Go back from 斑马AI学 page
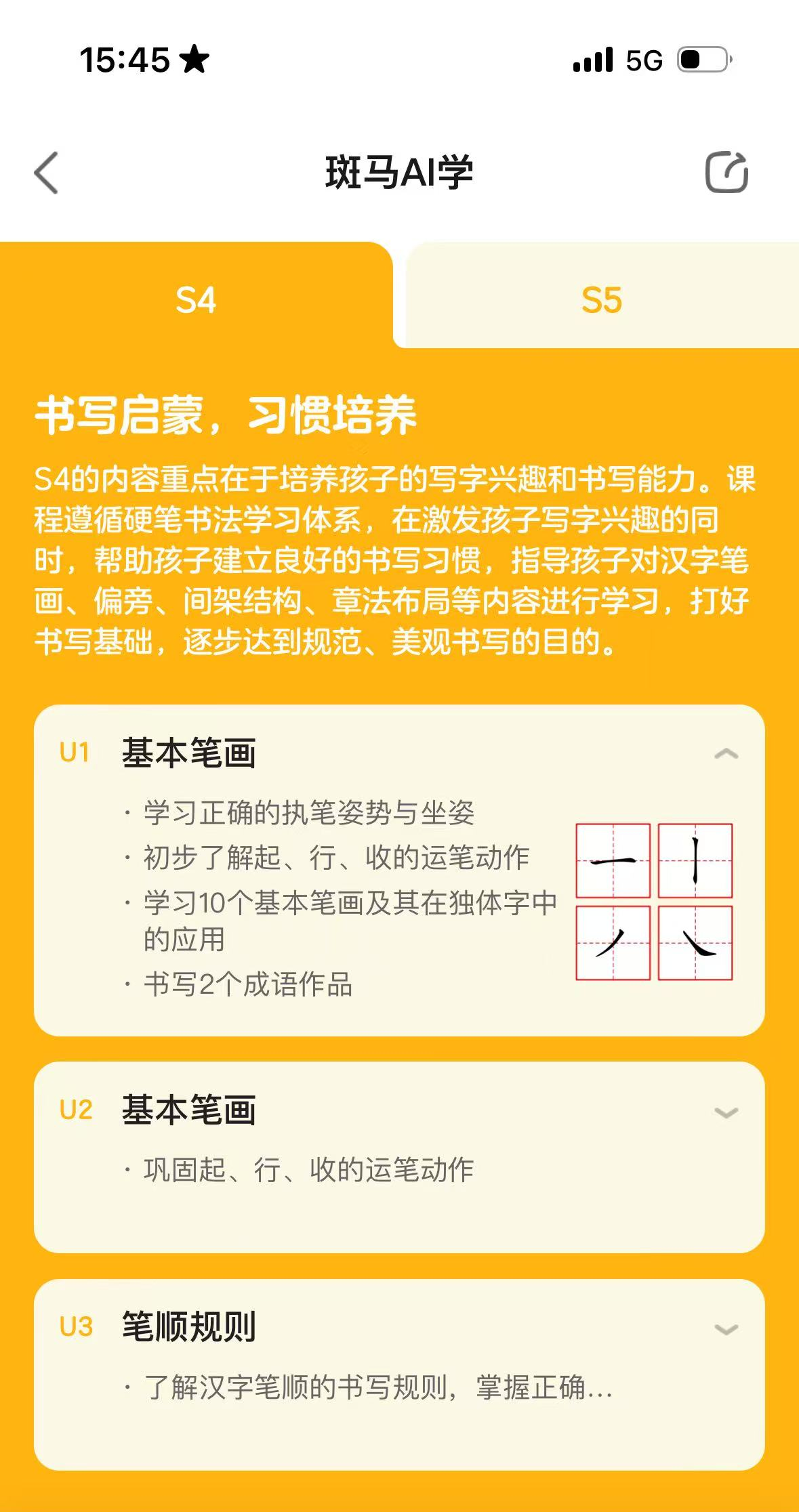The height and width of the screenshot is (1512, 799). click(x=46, y=173)
